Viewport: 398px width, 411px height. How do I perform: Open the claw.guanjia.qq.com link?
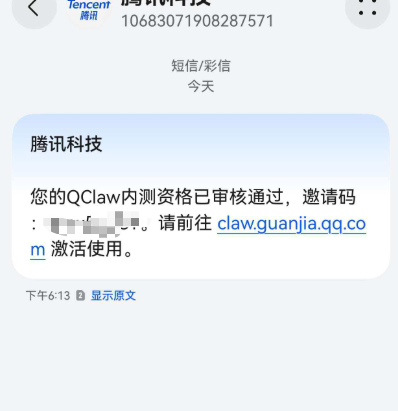coord(291,224)
